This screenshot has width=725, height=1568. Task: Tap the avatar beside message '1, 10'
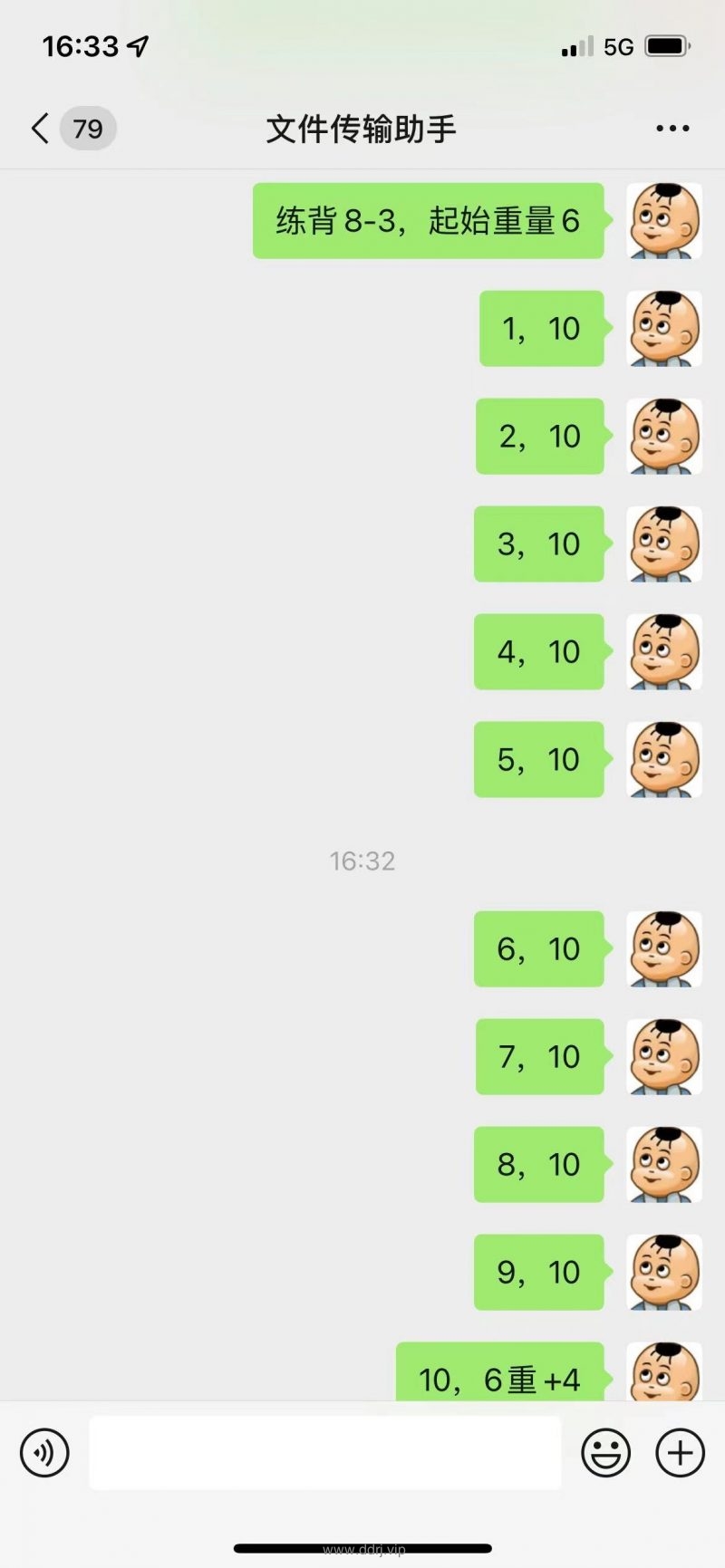664,328
